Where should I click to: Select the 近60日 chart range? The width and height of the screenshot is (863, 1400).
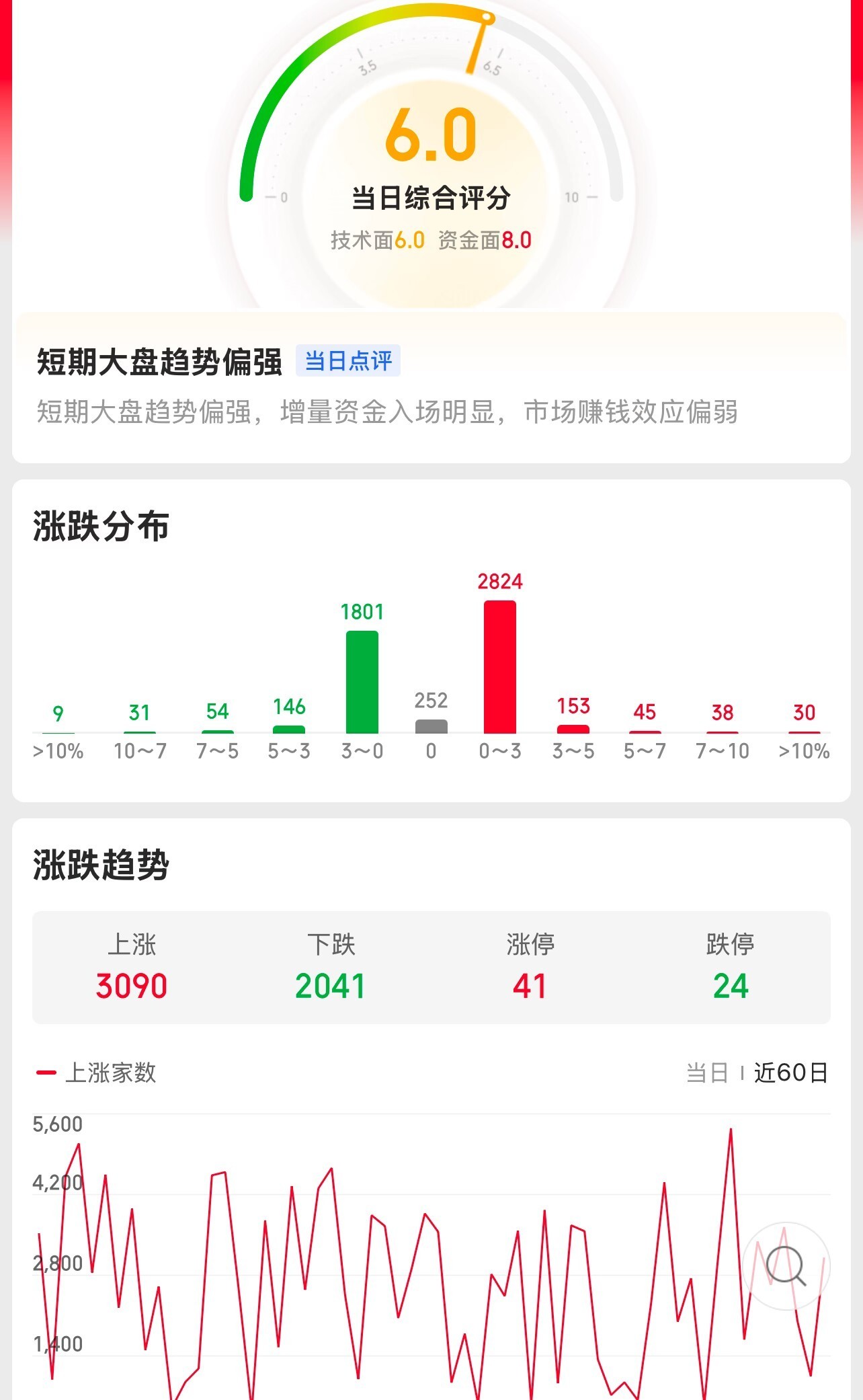tap(790, 1073)
